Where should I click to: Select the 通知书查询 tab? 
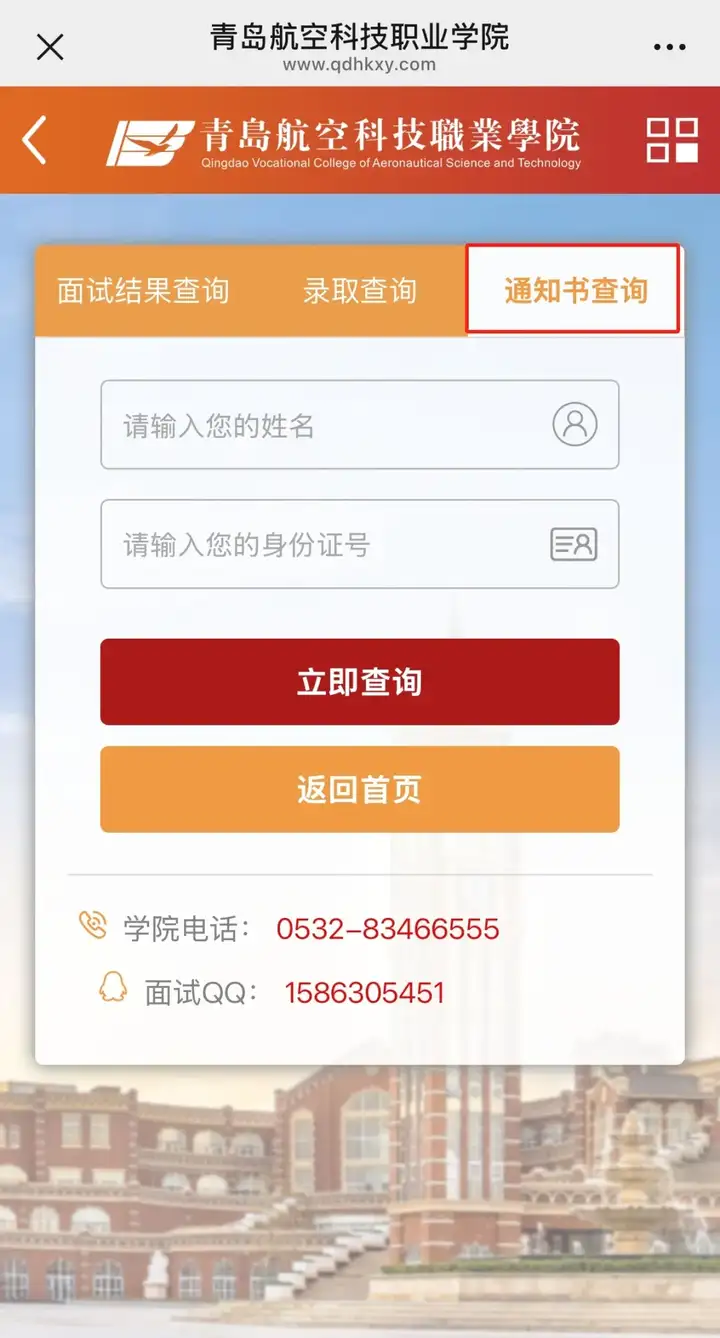point(574,291)
